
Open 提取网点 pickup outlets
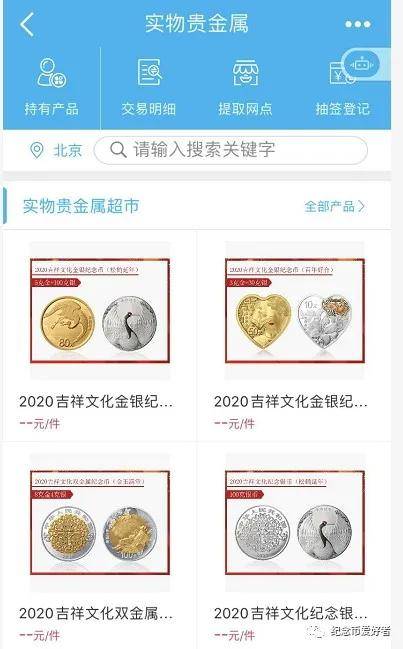pos(245,88)
